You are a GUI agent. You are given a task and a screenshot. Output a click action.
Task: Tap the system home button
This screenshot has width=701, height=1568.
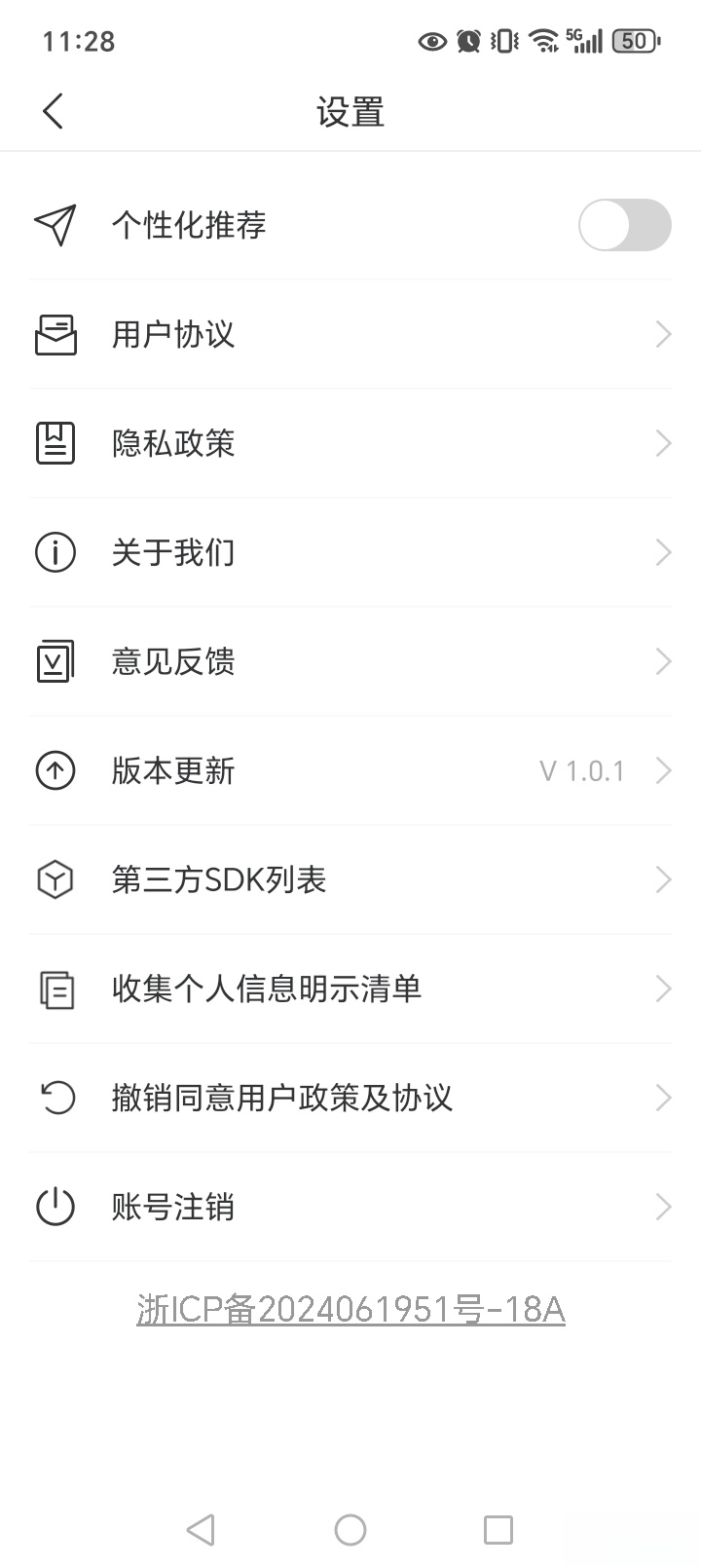[x=350, y=1529]
